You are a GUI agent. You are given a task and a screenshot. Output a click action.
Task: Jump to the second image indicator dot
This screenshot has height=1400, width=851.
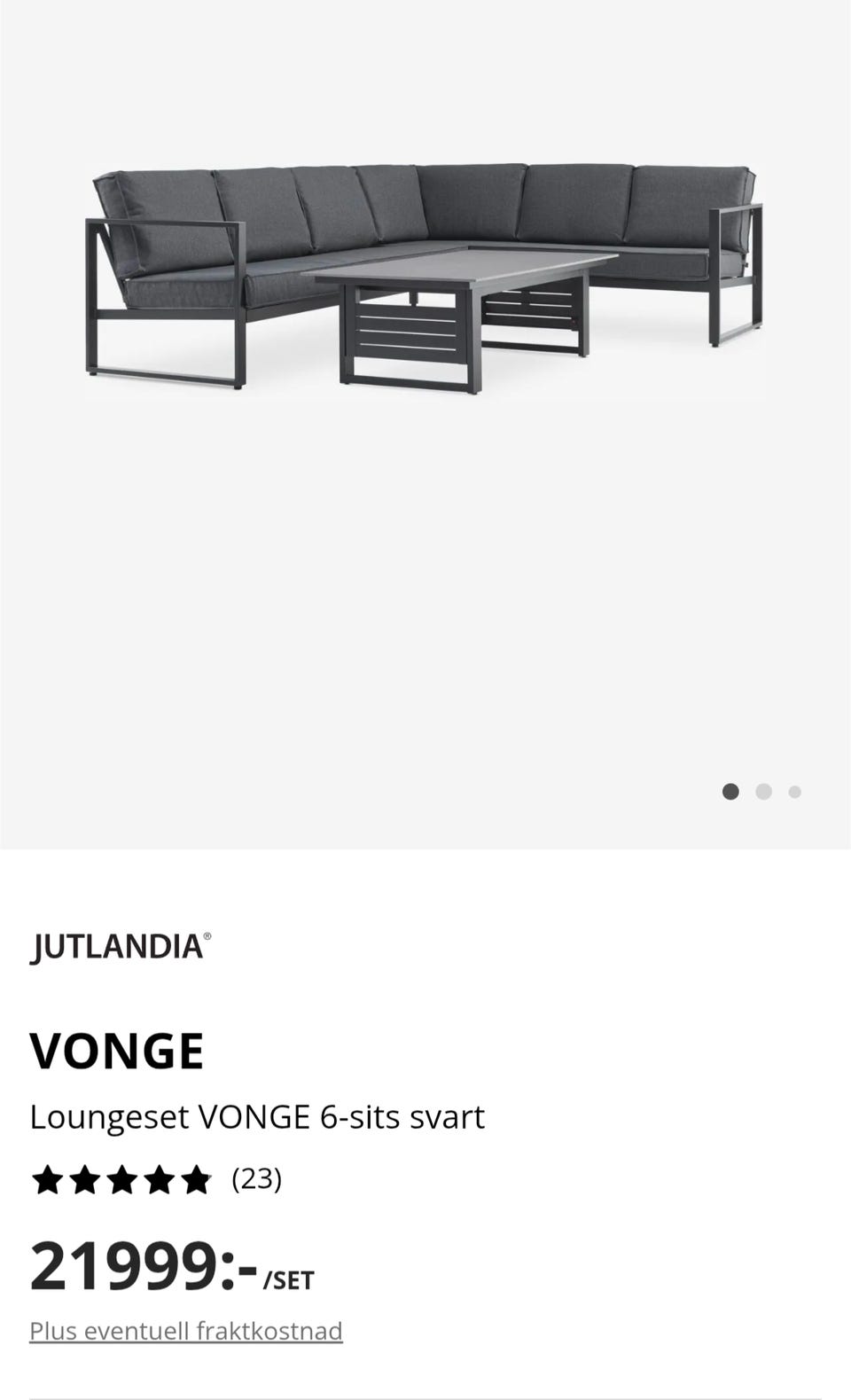763,792
